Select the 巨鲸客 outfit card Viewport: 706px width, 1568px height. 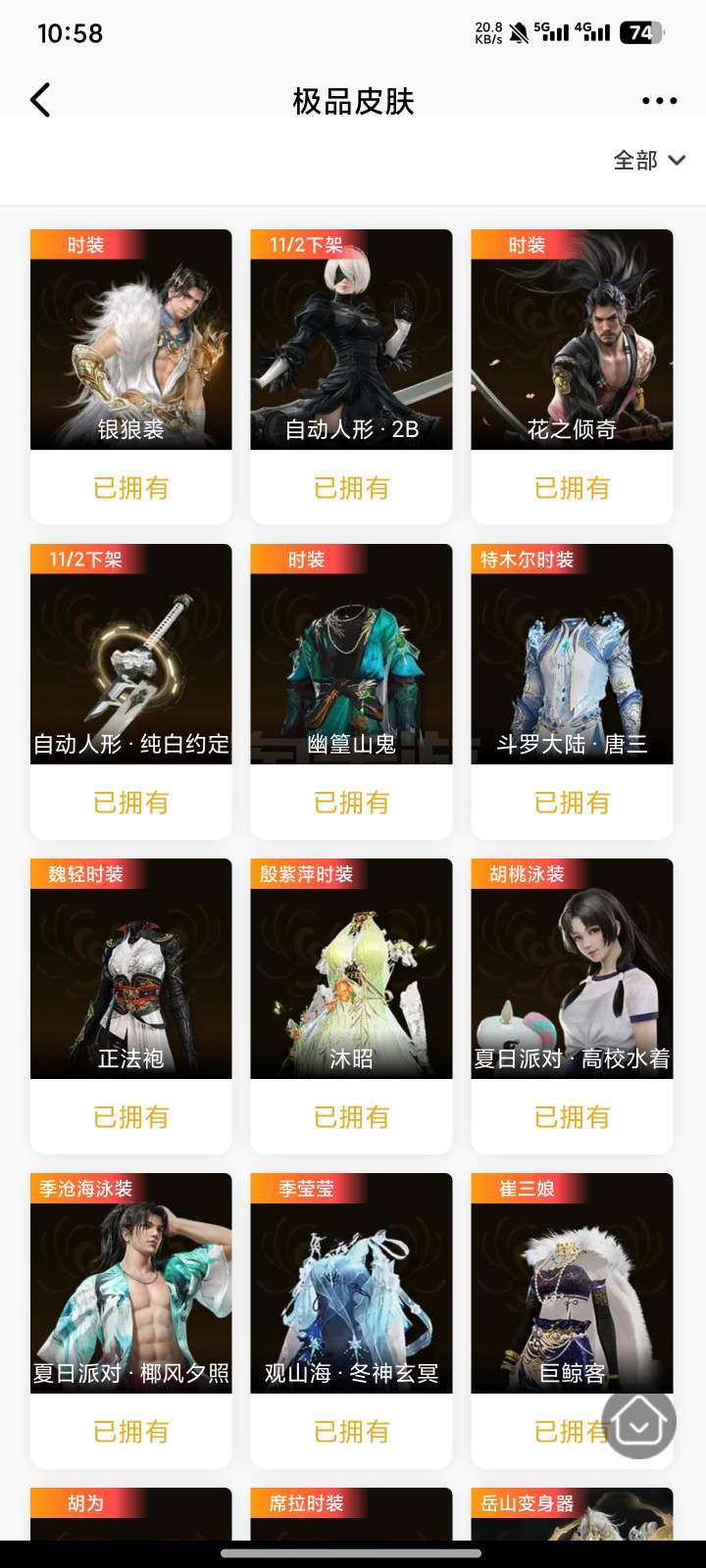(572, 1320)
